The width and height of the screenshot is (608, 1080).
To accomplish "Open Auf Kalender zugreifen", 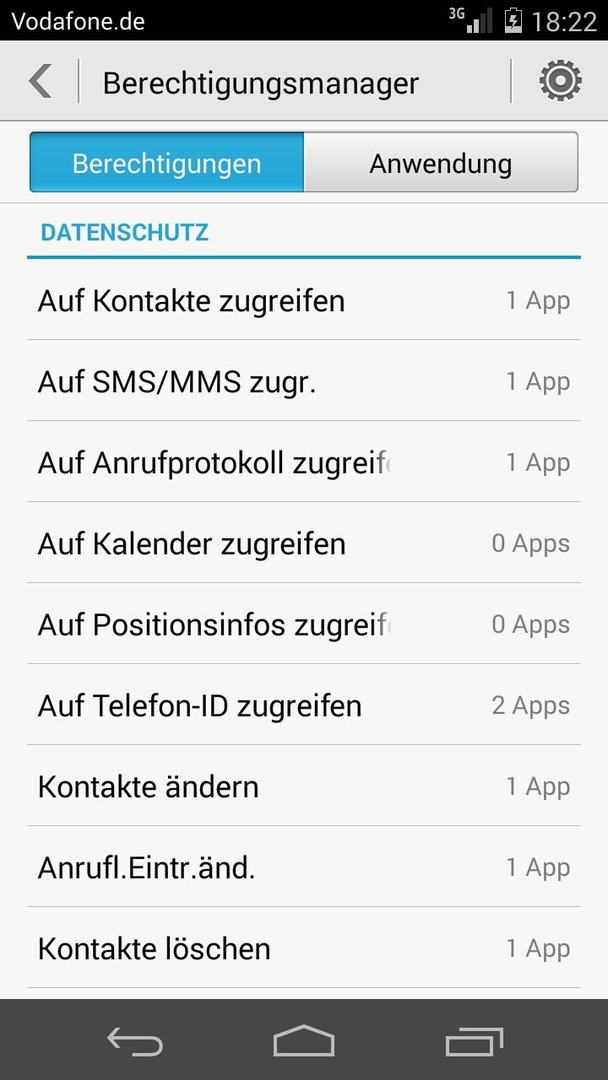I will coord(304,543).
